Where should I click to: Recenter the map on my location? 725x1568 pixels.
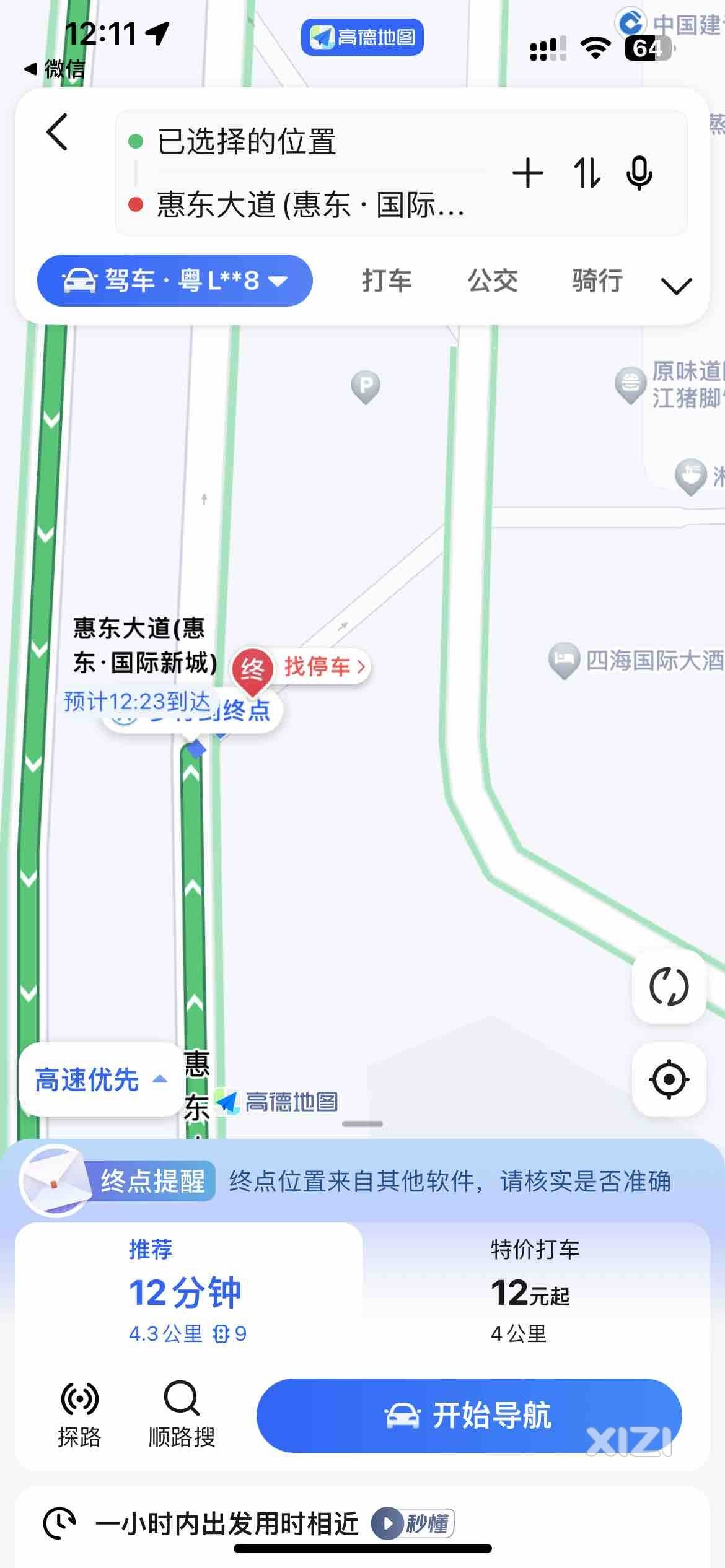[669, 1079]
